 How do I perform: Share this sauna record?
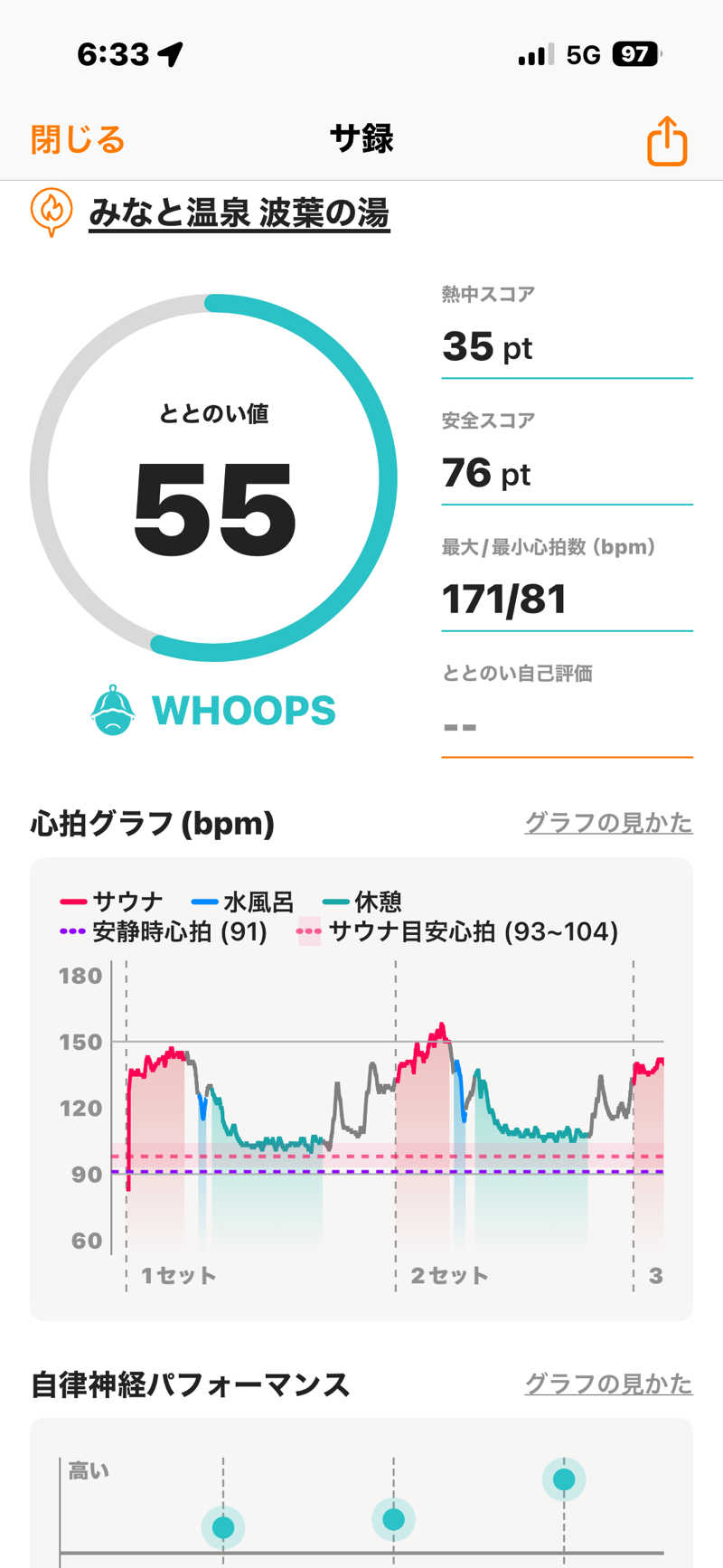(667, 141)
